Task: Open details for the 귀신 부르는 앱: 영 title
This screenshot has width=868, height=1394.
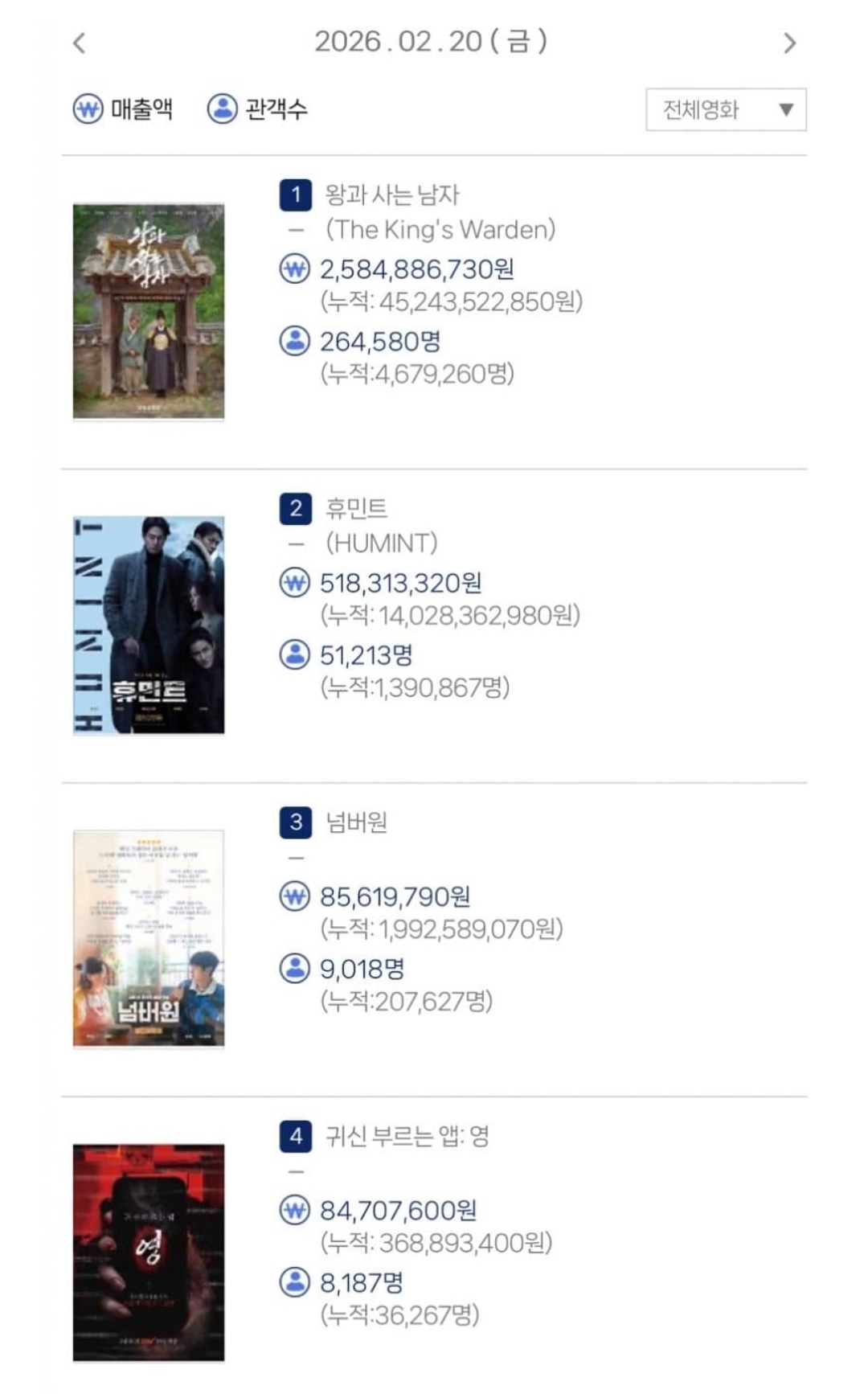Action: click(x=407, y=1135)
